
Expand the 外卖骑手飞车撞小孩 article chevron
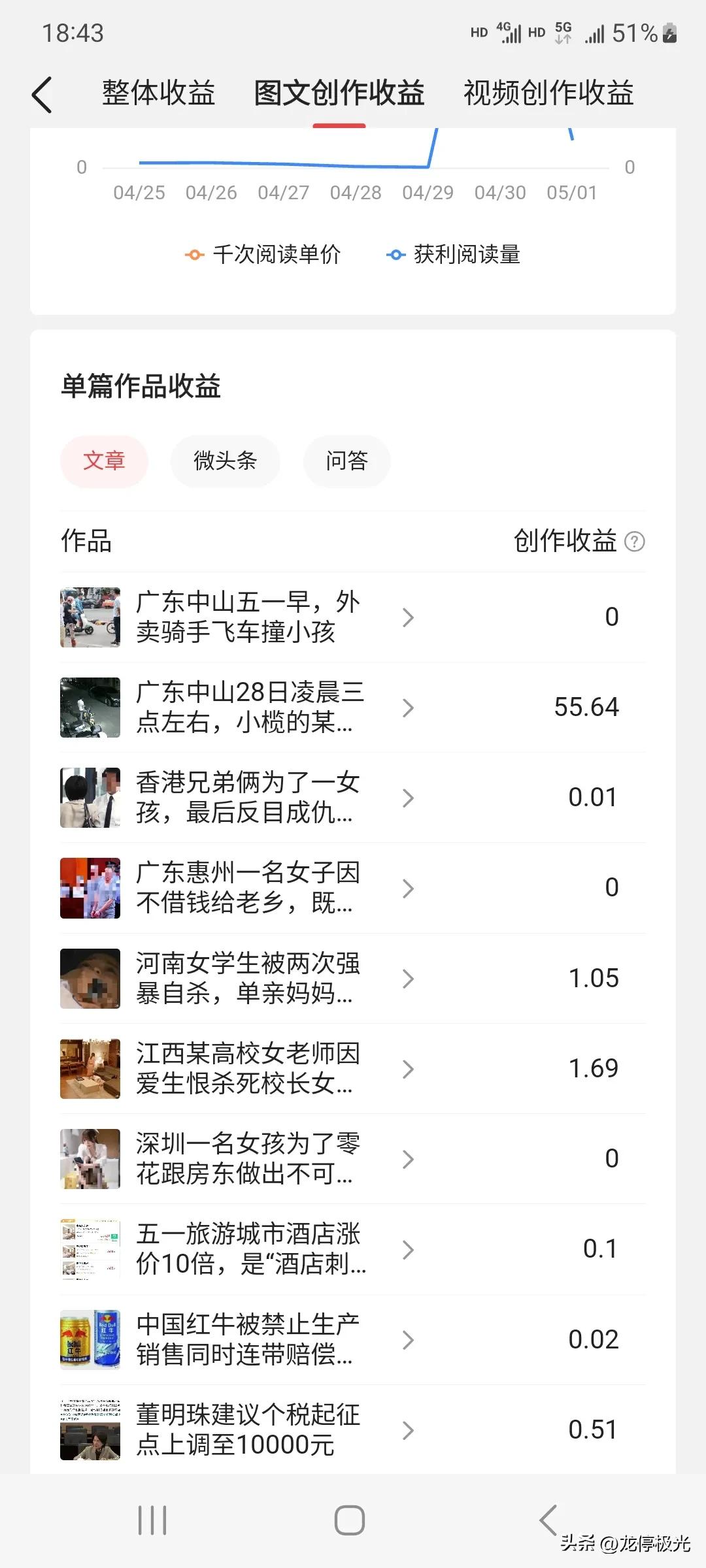point(409,617)
